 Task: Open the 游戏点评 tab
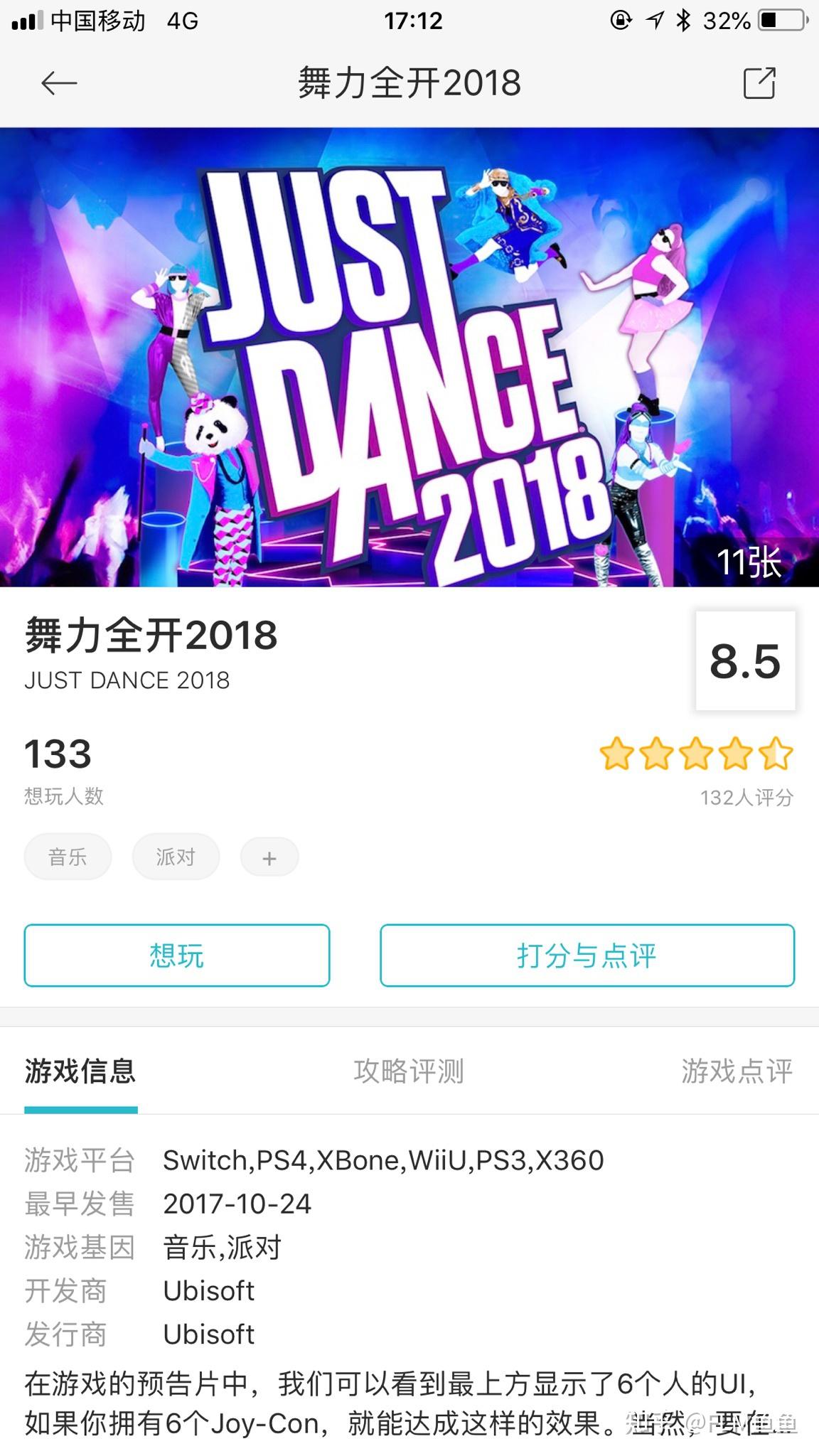tap(737, 1071)
